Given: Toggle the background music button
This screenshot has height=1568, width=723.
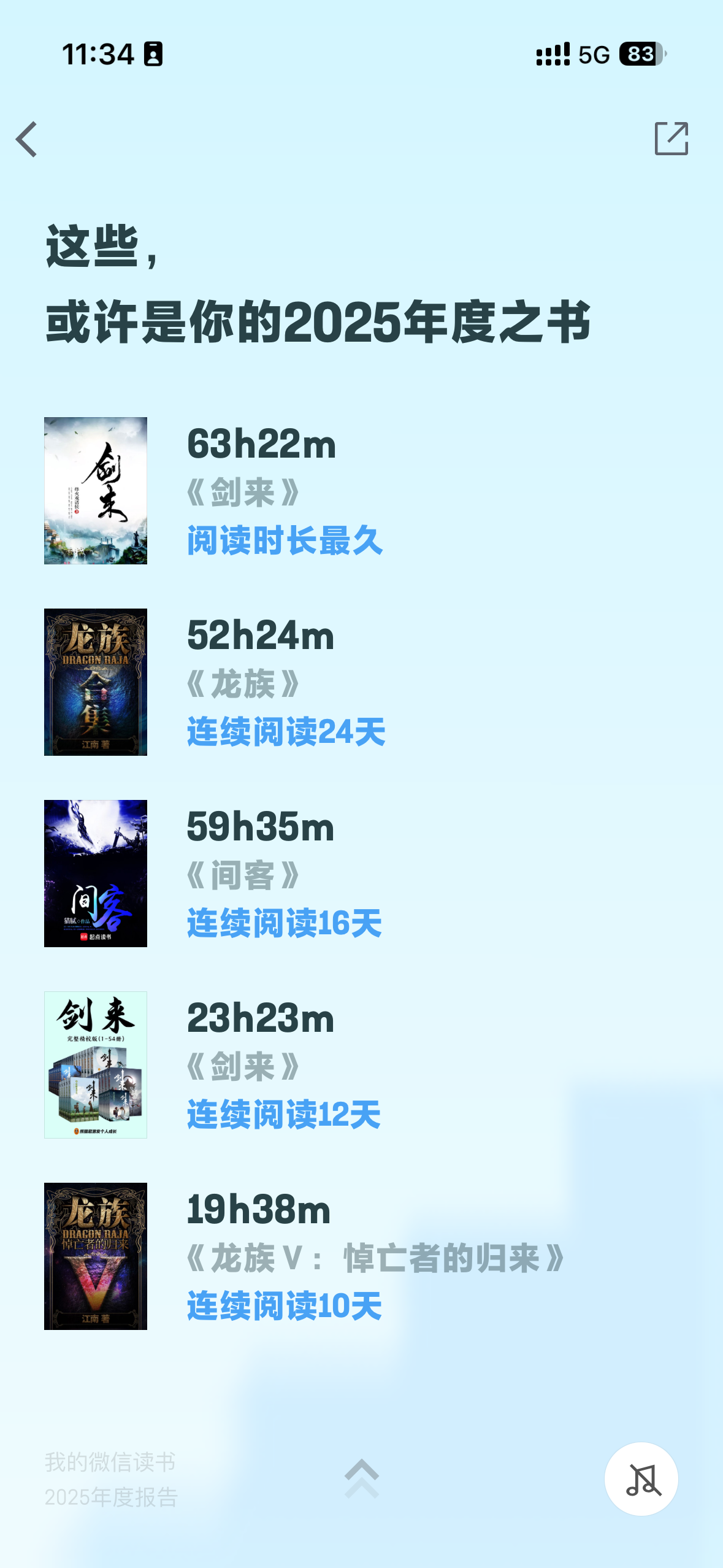Looking at the screenshot, I should coord(641,1478).
